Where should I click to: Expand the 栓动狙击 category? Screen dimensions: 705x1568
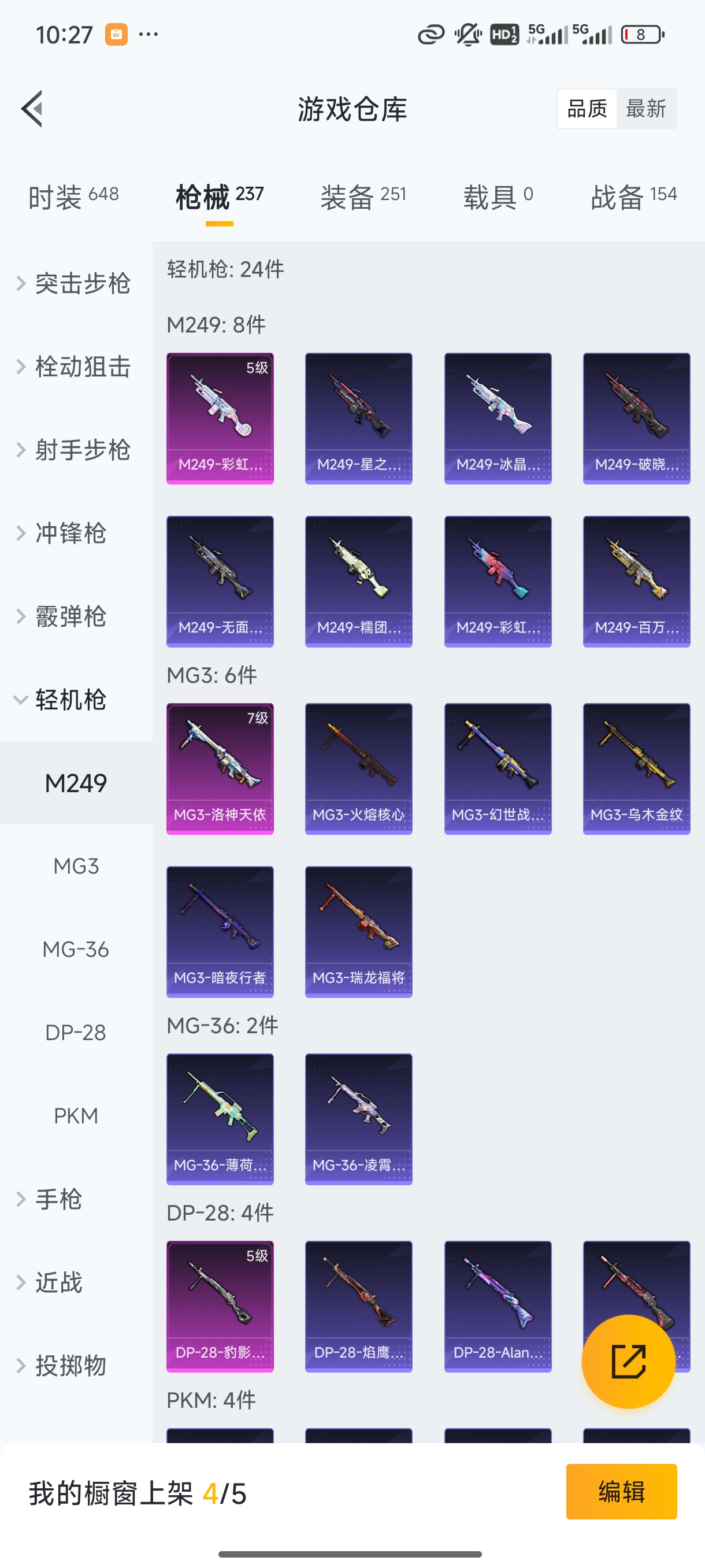pos(74,367)
